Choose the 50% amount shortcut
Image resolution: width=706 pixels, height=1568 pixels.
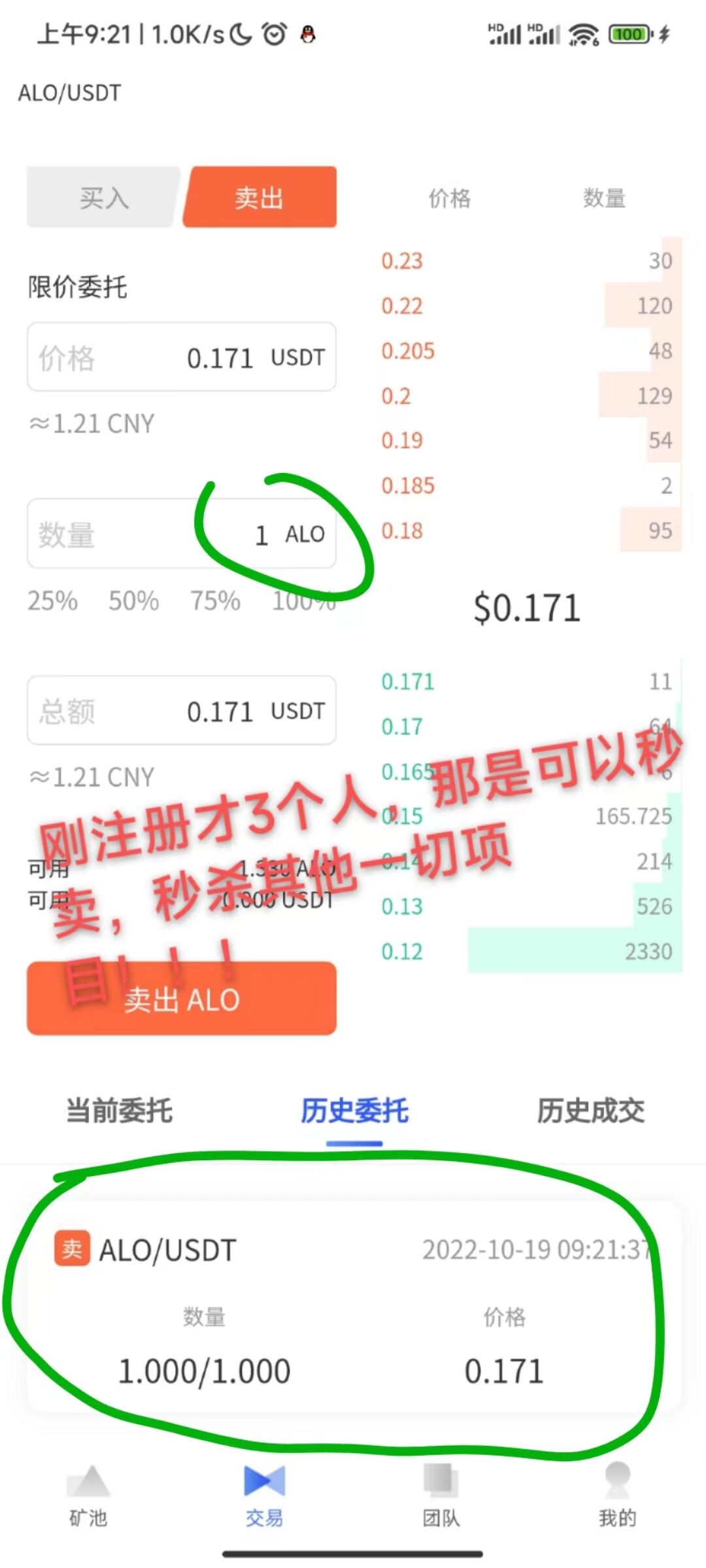[133, 601]
